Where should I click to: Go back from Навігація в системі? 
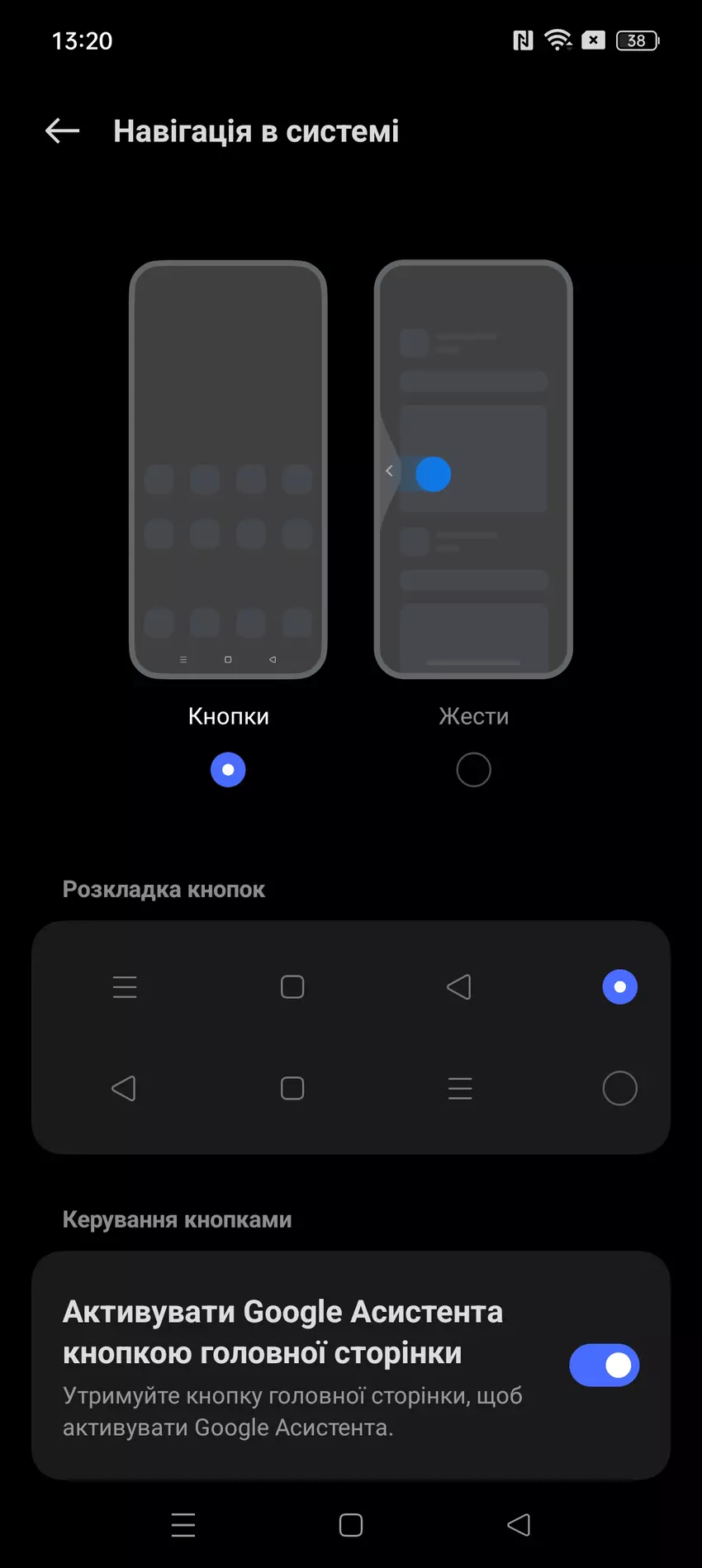pos(62,131)
